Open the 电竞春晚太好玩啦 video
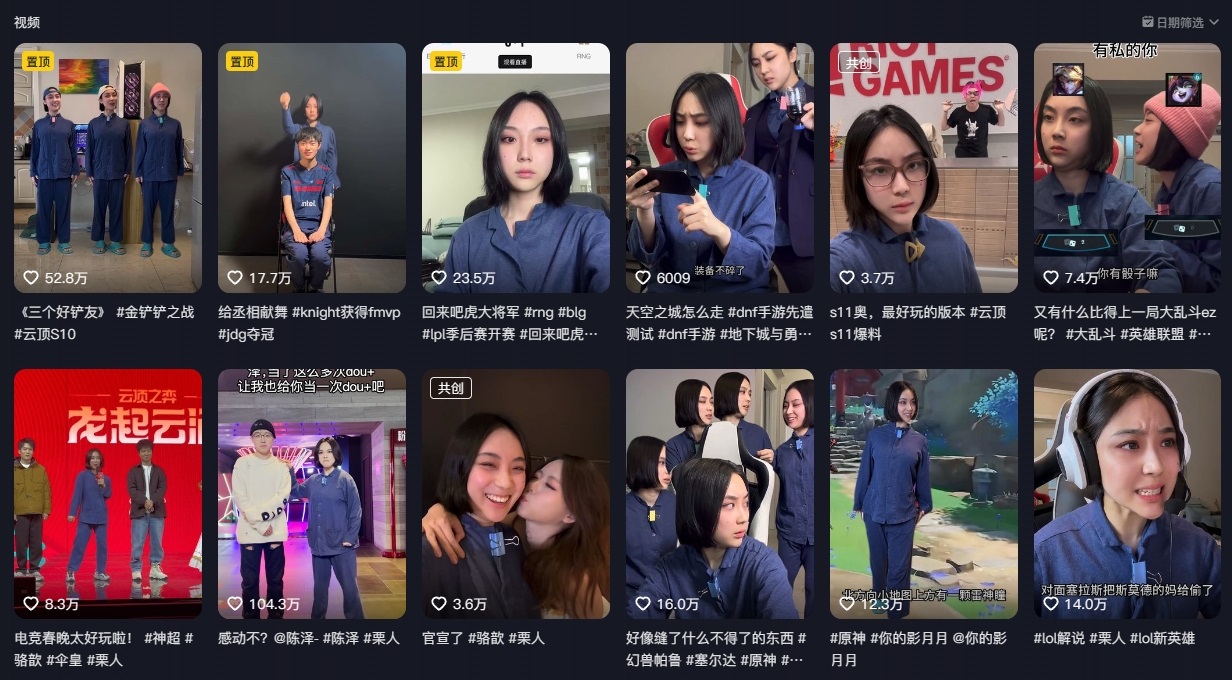Screen dimensions: 1232x680 (x=108, y=493)
